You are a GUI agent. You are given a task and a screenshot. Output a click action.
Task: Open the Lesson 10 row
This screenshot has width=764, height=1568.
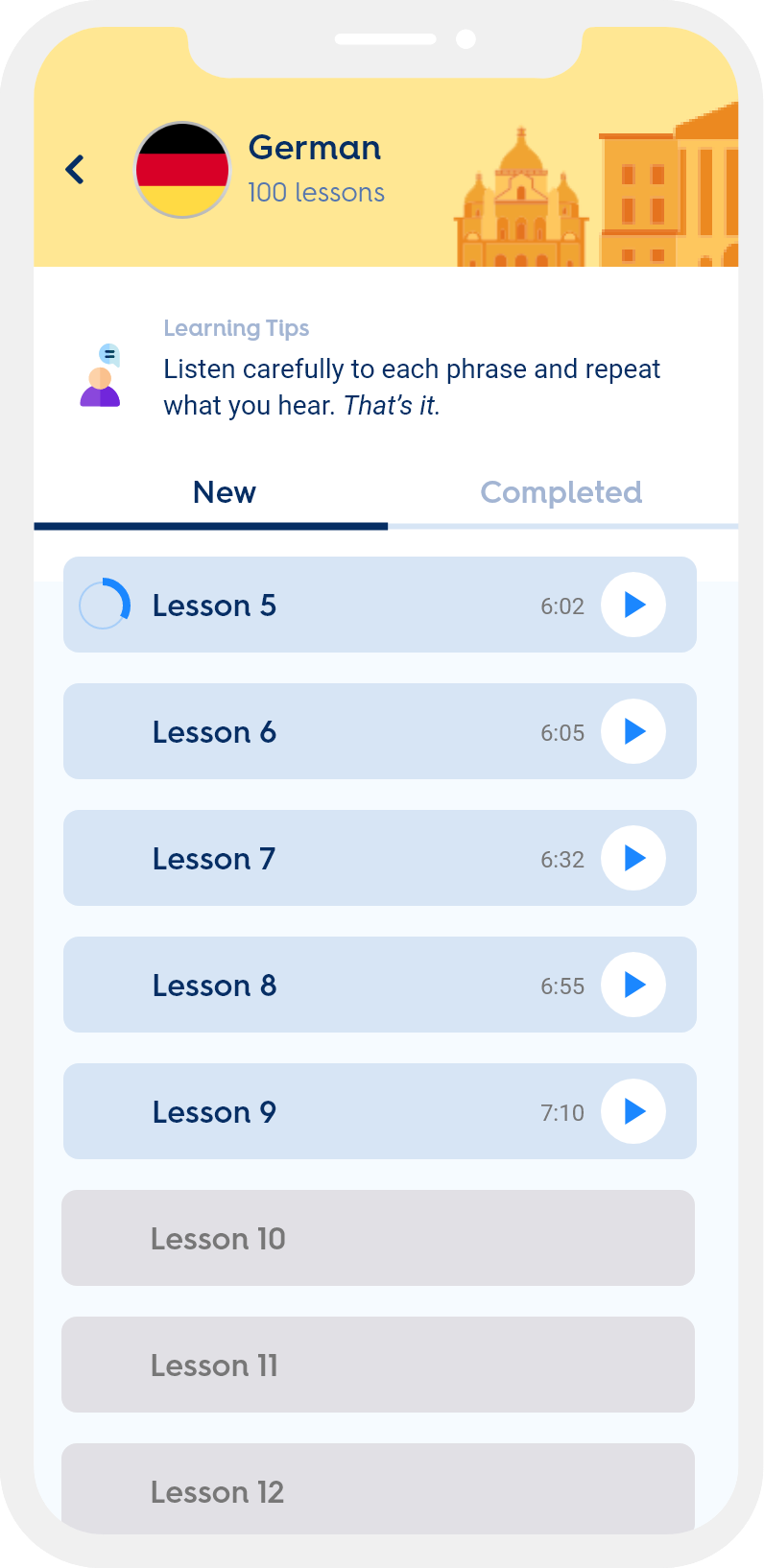(378, 1238)
